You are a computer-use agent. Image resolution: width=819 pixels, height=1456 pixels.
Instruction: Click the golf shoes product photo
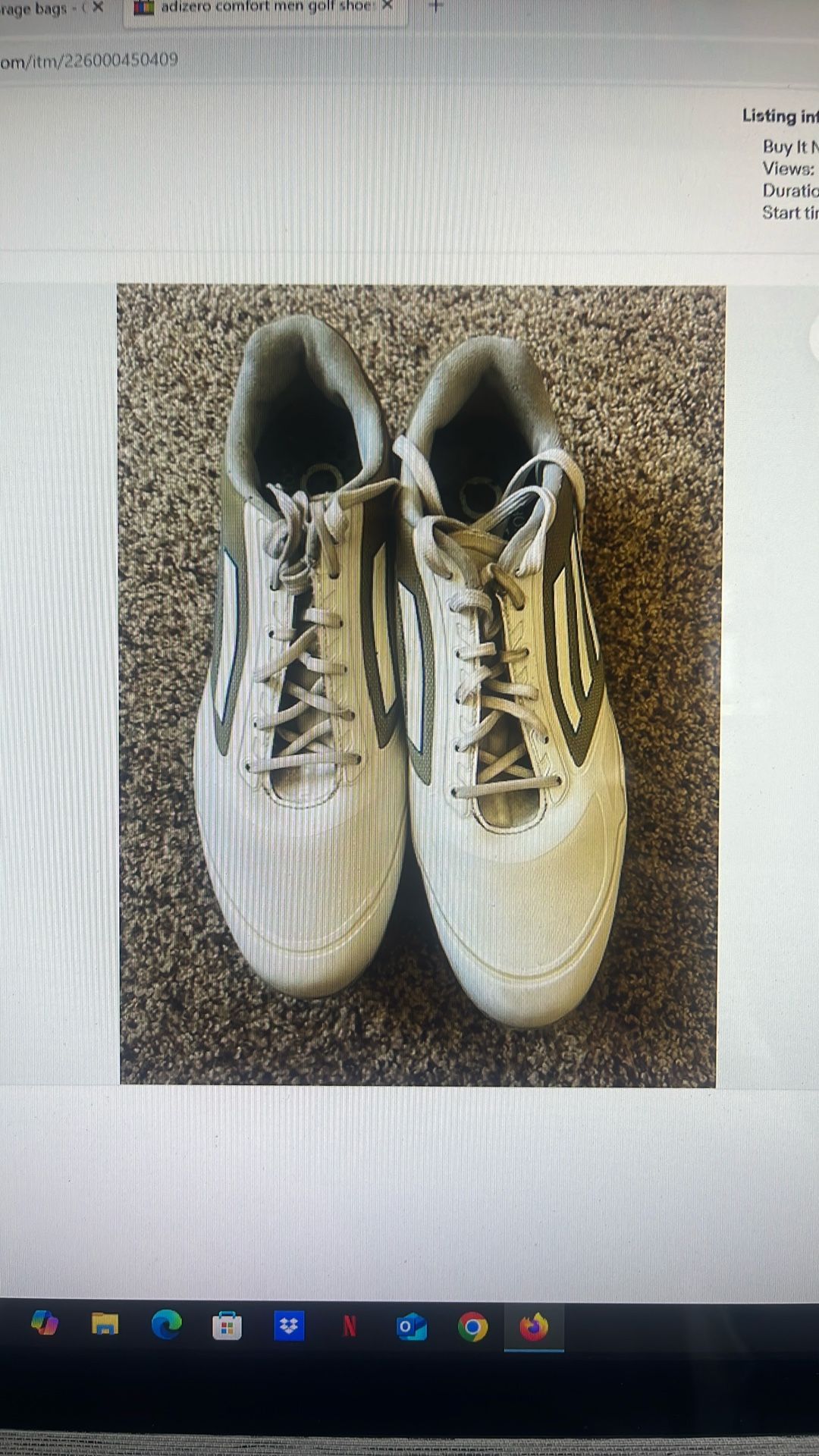click(x=417, y=682)
